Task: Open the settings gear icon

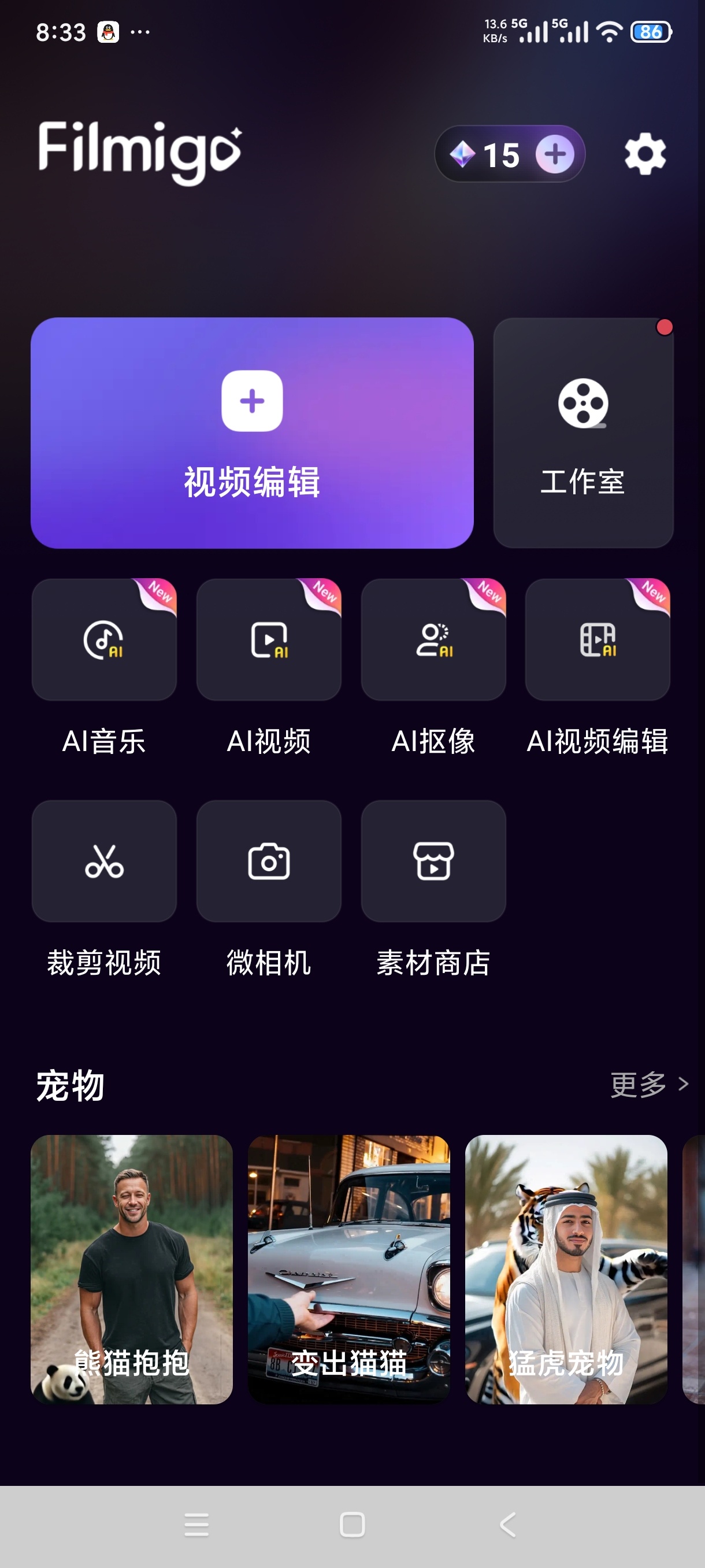Action: [x=645, y=153]
